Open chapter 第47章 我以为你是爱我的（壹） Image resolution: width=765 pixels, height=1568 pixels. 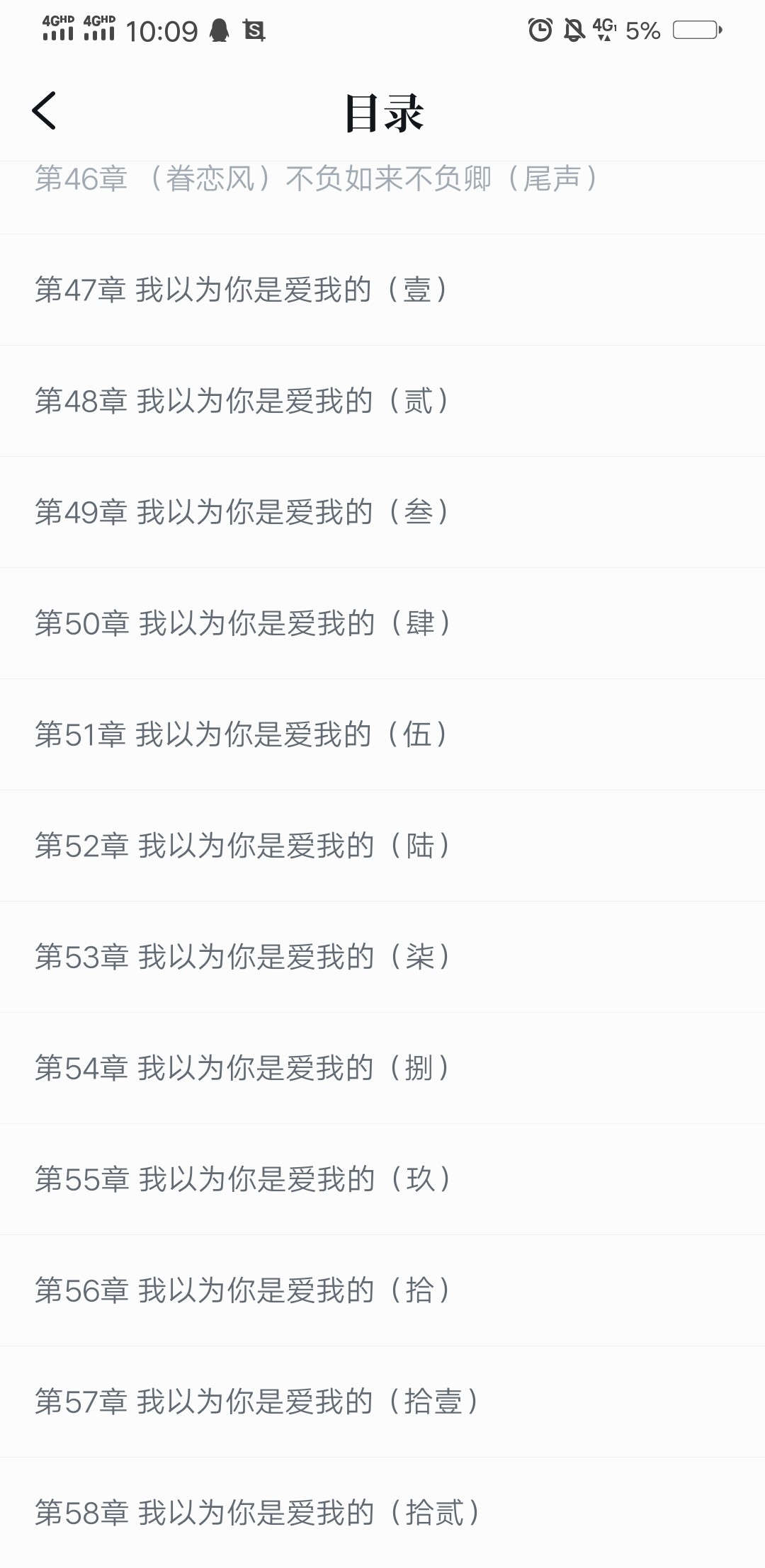coord(382,290)
